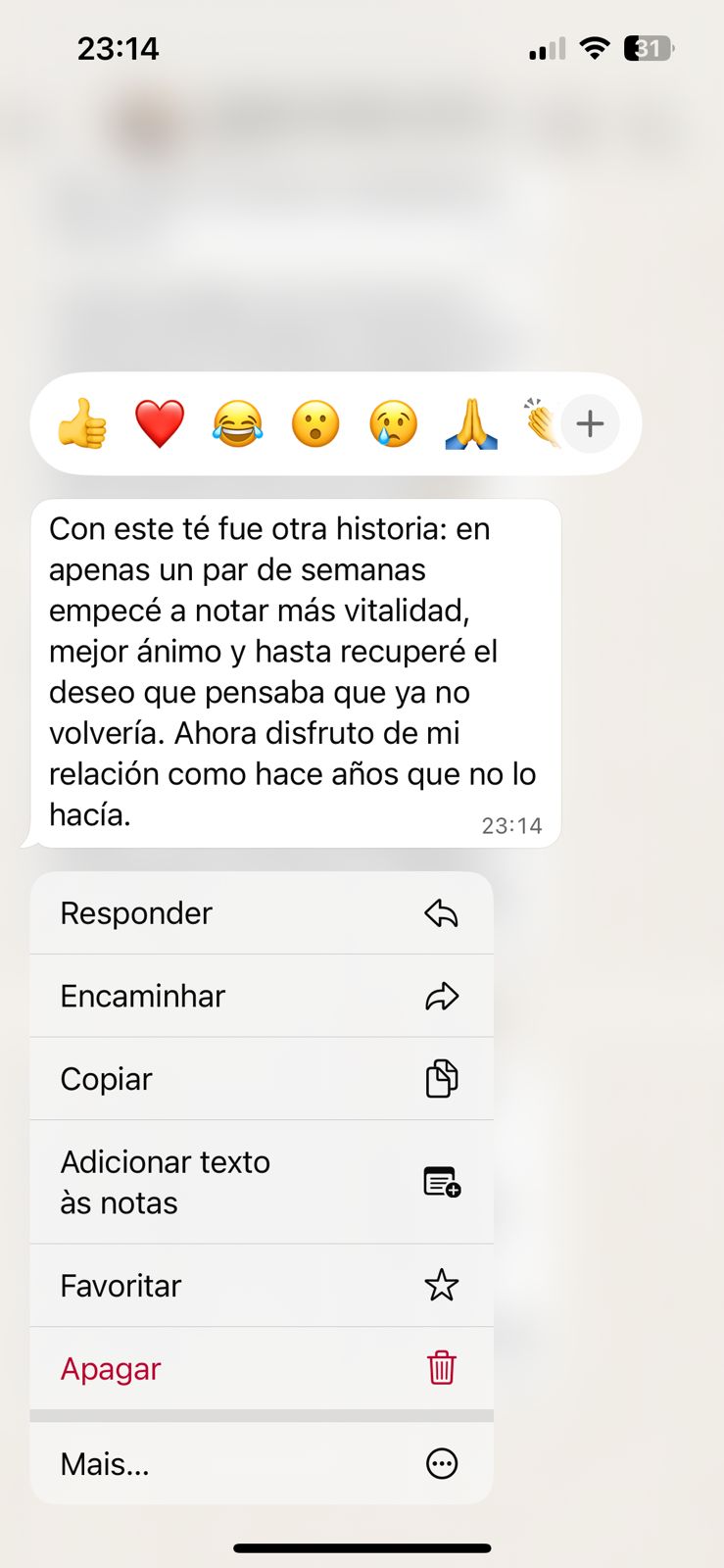Select Responder to reply to the message

262,913
